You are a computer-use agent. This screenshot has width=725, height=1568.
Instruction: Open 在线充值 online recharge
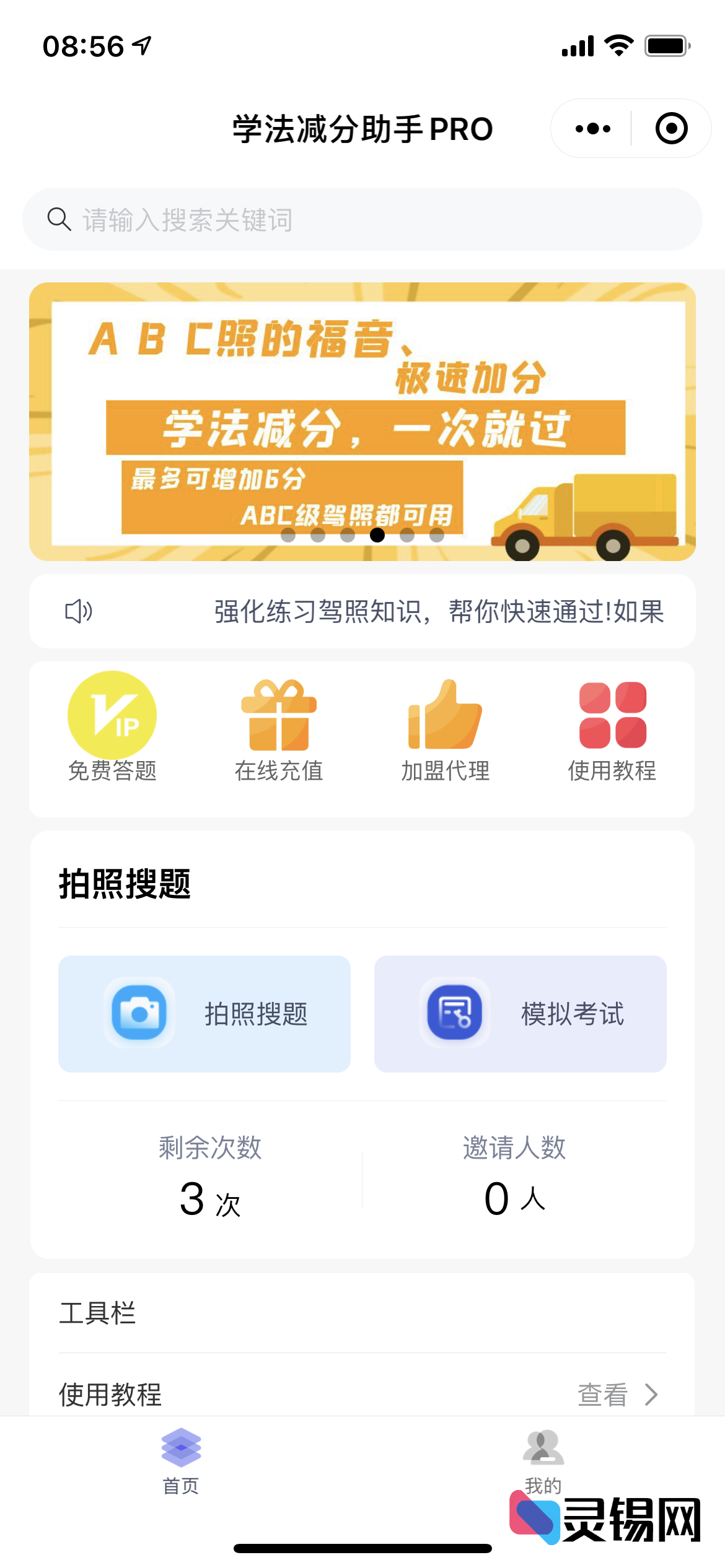pyautogui.click(x=279, y=728)
